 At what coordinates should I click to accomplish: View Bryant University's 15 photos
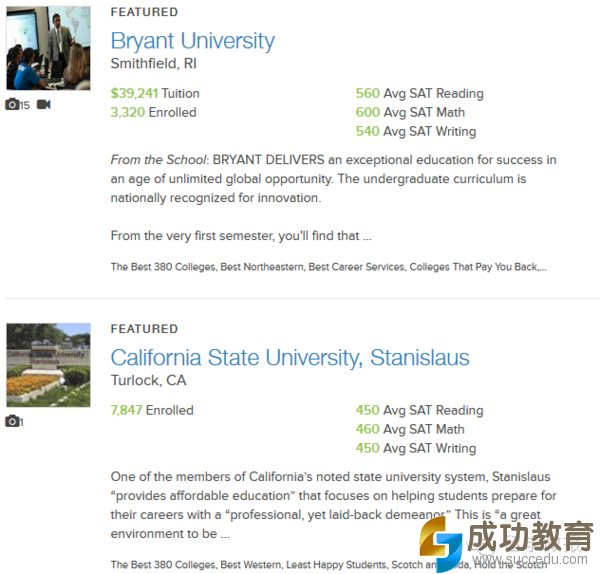pos(17,104)
